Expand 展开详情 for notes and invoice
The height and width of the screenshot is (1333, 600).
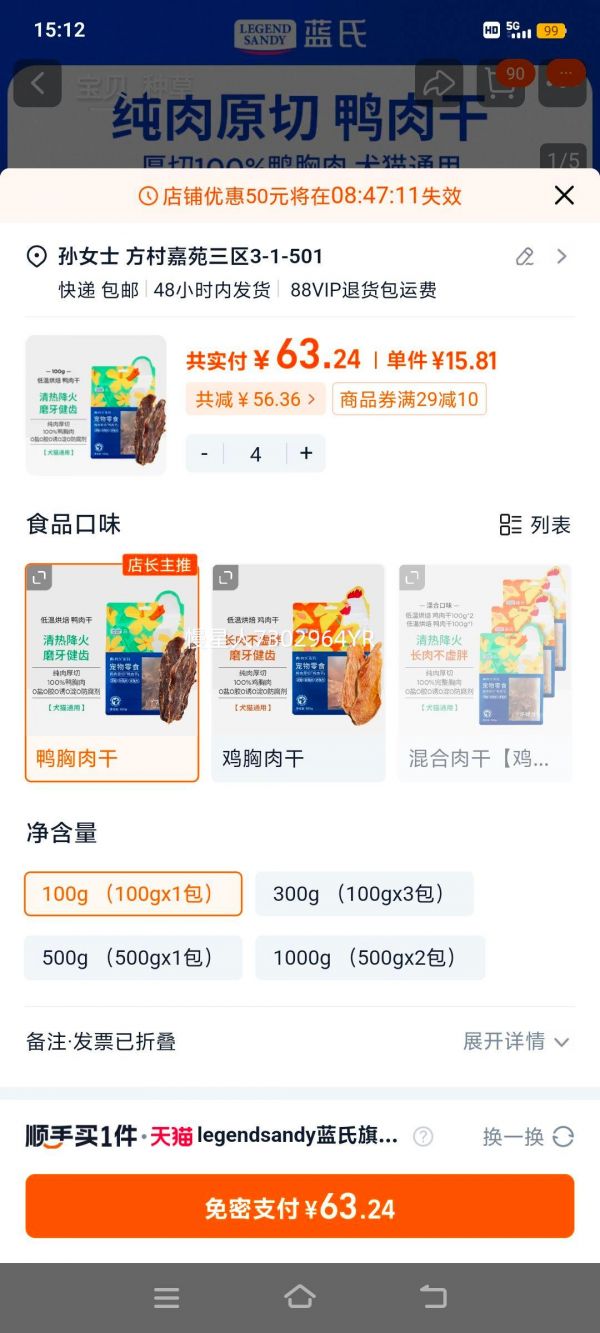516,1042
